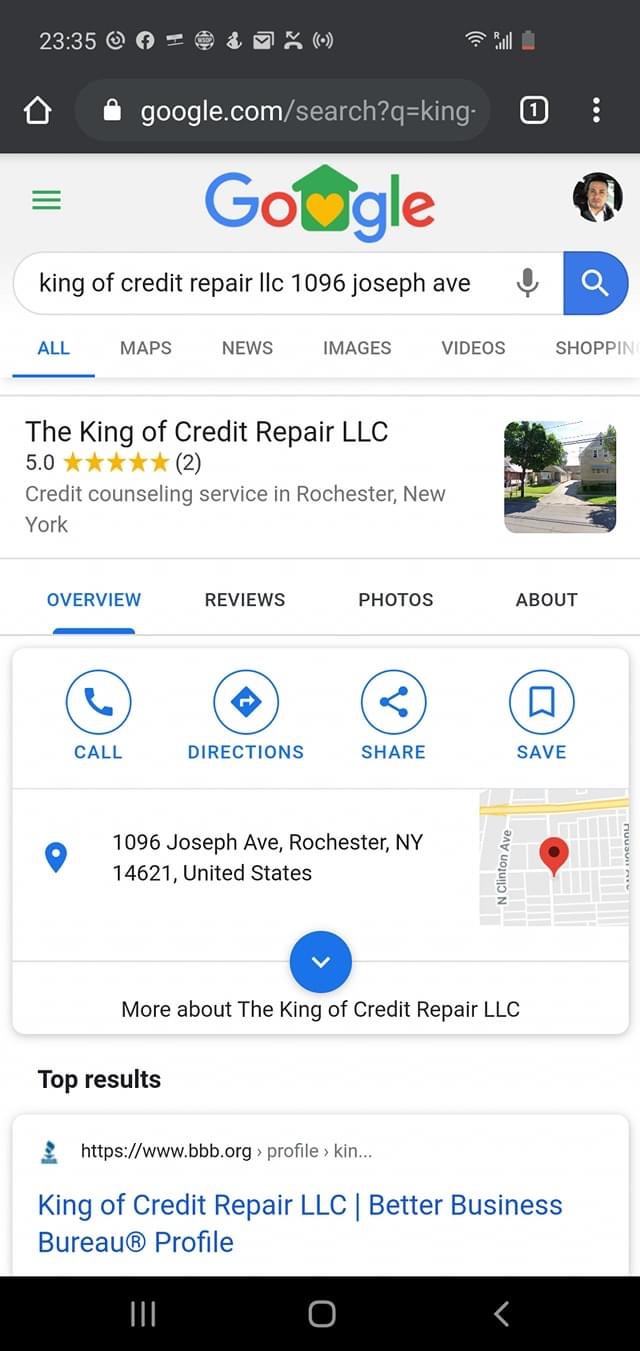
Task: Share the business listing
Action: tap(393, 716)
